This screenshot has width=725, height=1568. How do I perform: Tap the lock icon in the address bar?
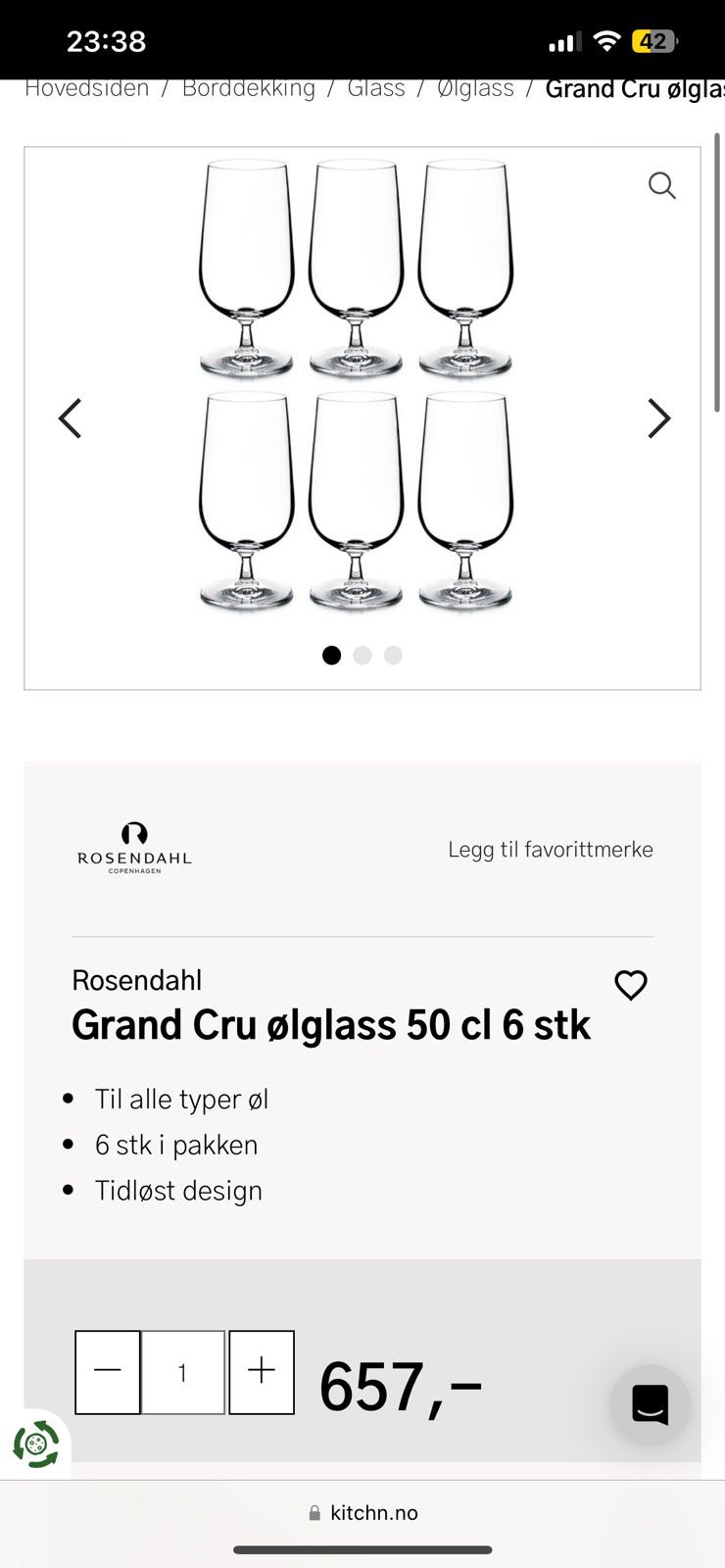click(x=315, y=1512)
